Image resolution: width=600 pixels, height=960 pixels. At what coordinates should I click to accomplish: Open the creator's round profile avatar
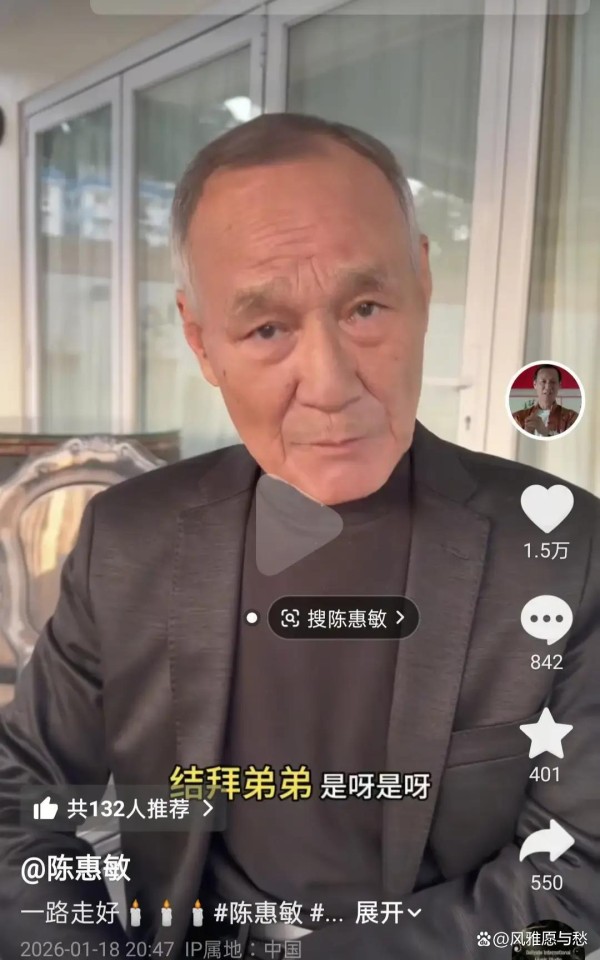pyautogui.click(x=544, y=400)
